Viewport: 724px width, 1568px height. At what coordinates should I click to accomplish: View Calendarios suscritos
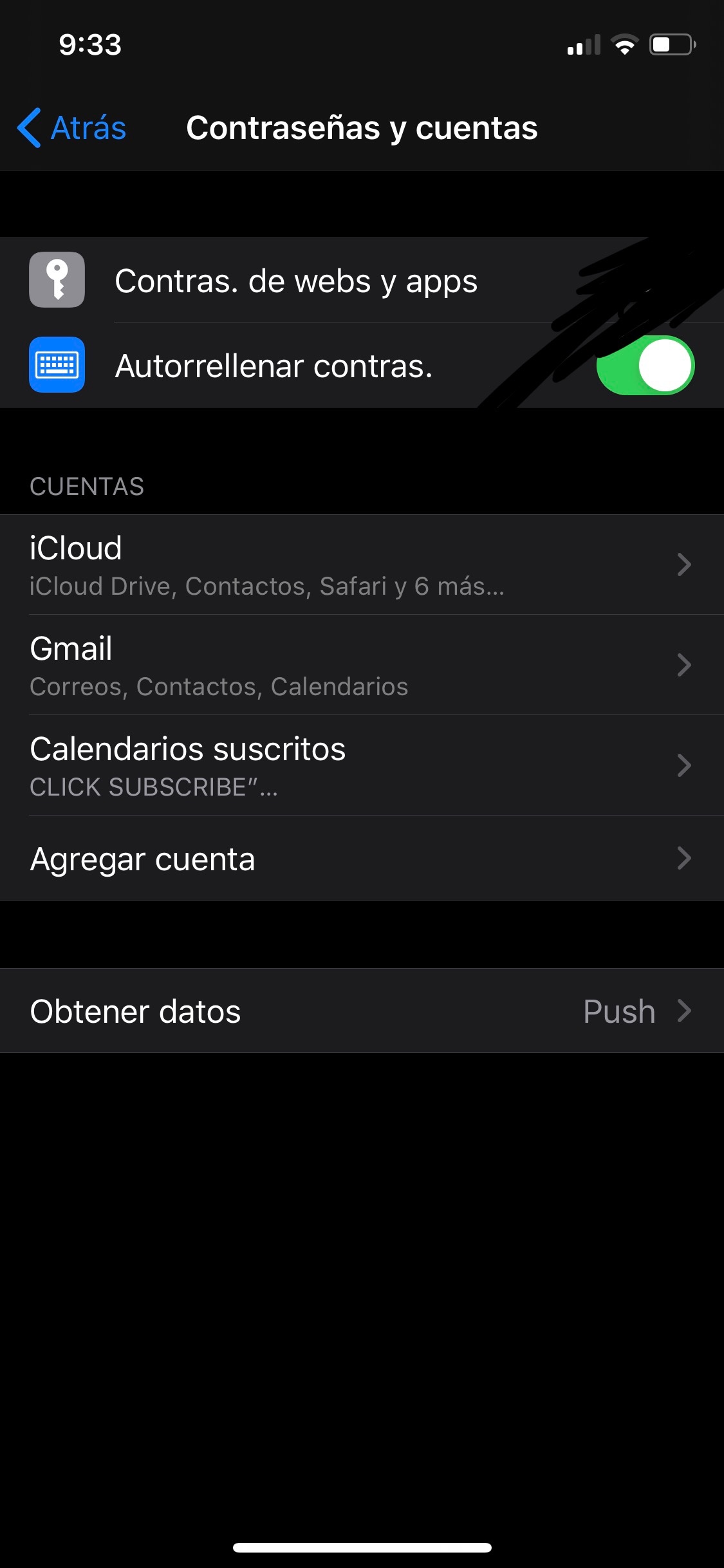362,765
